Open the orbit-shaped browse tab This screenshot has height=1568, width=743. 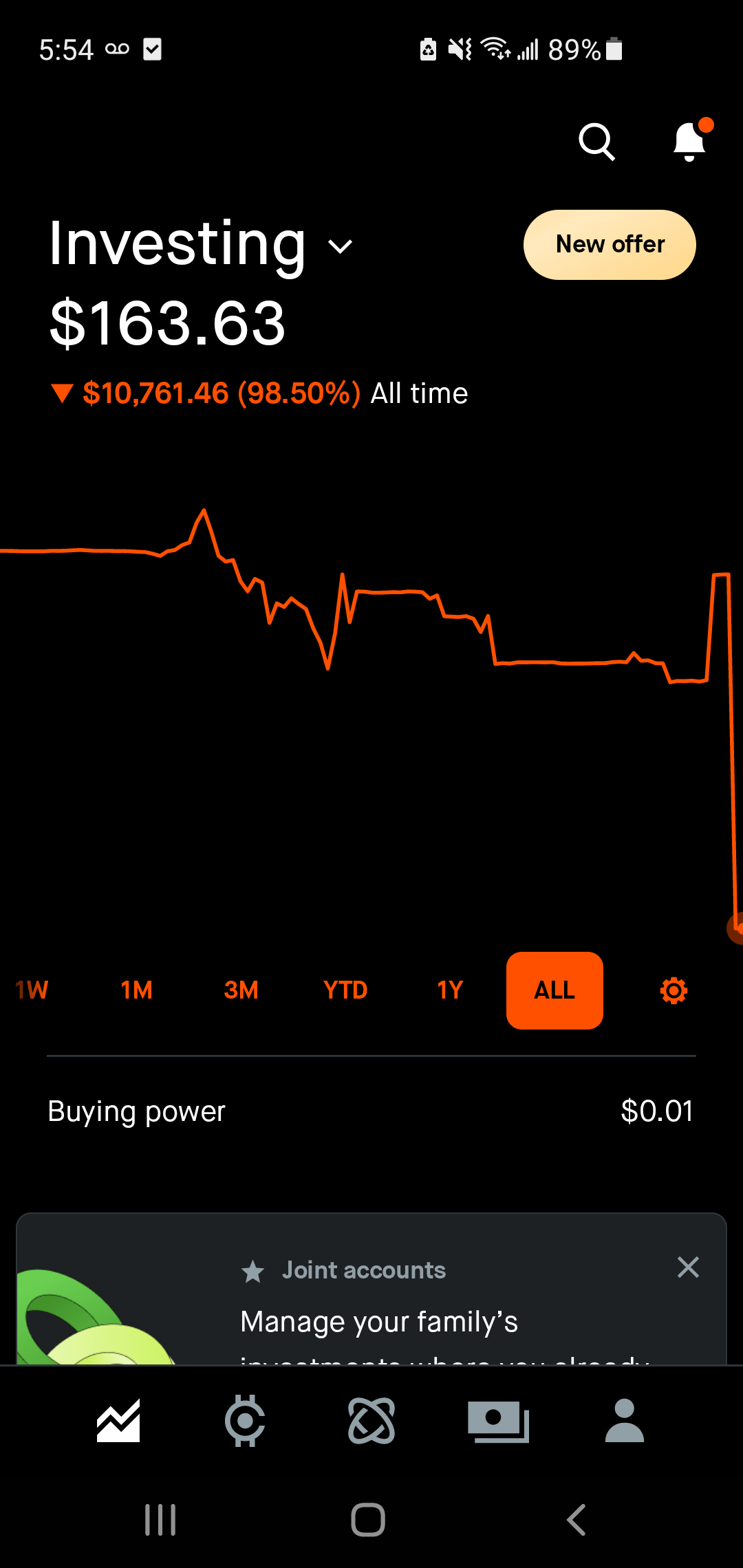pyautogui.click(x=371, y=1421)
